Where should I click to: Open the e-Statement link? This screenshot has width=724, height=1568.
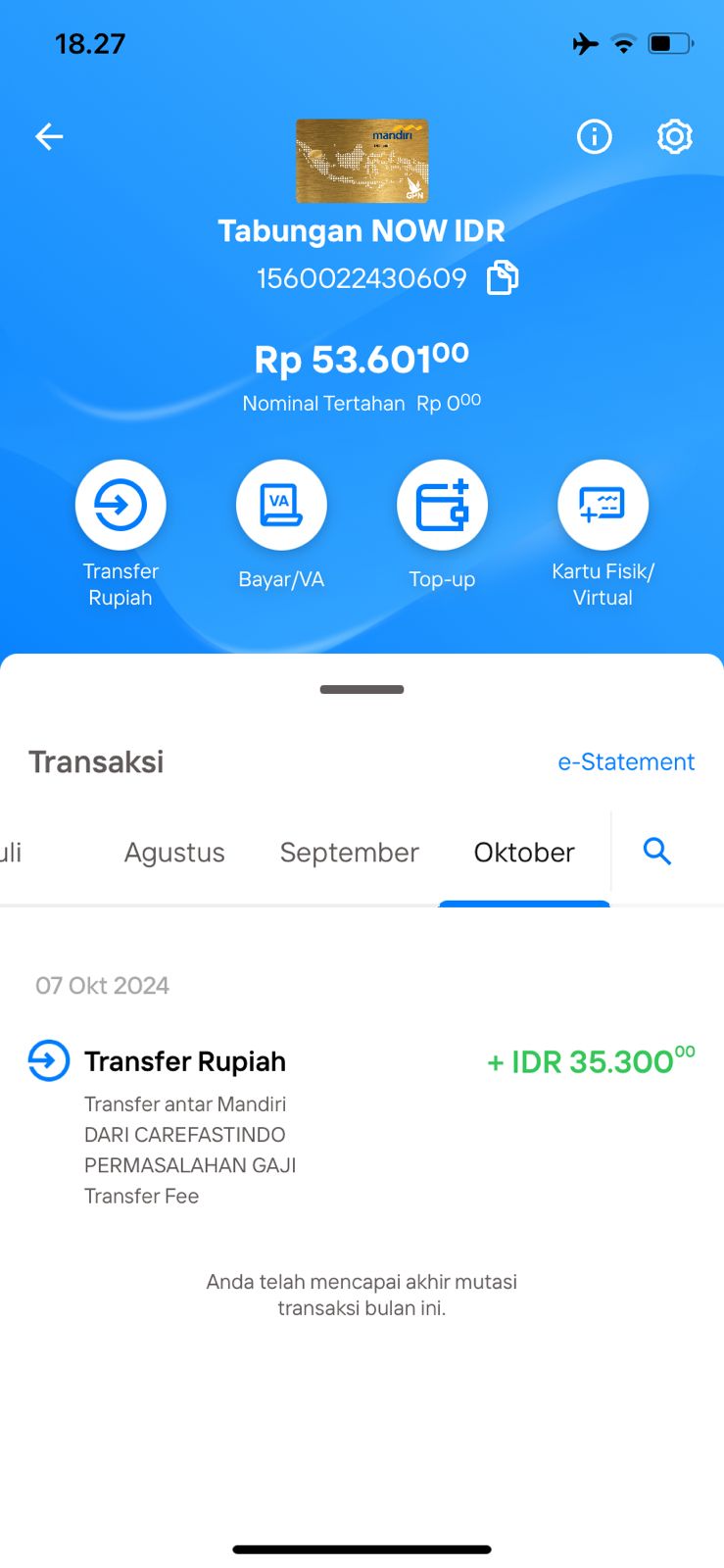point(626,761)
